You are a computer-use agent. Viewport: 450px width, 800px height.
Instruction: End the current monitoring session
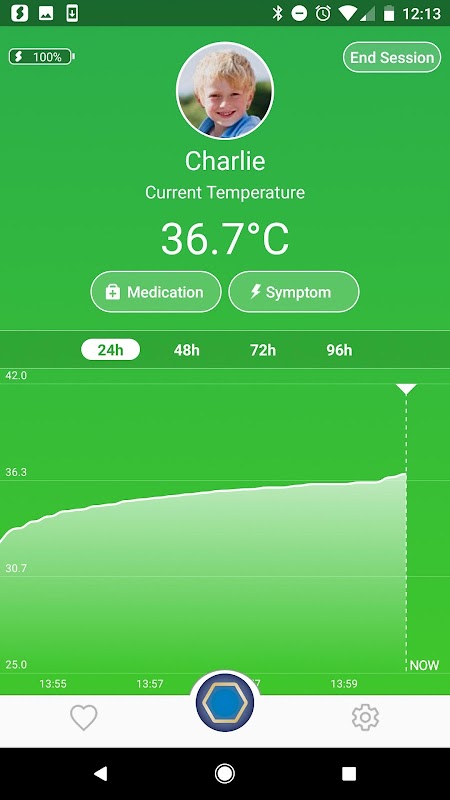[x=391, y=57]
